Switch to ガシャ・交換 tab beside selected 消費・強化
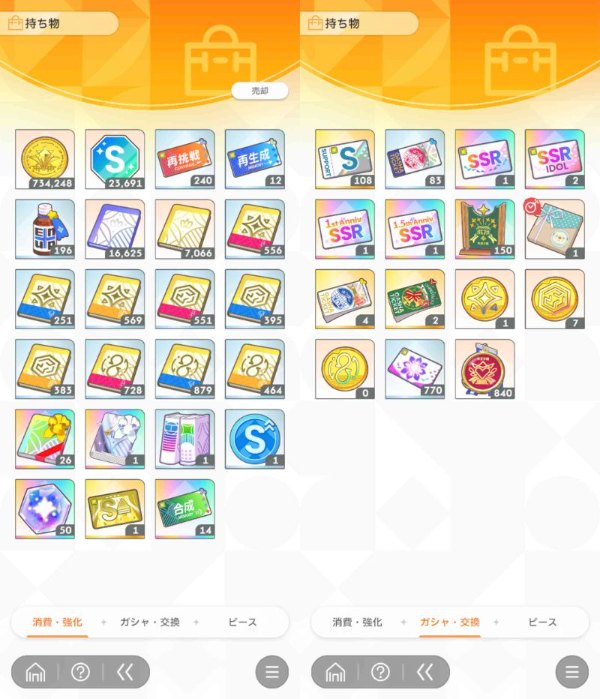The width and height of the screenshot is (600, 699). click(x=149, y=622)
